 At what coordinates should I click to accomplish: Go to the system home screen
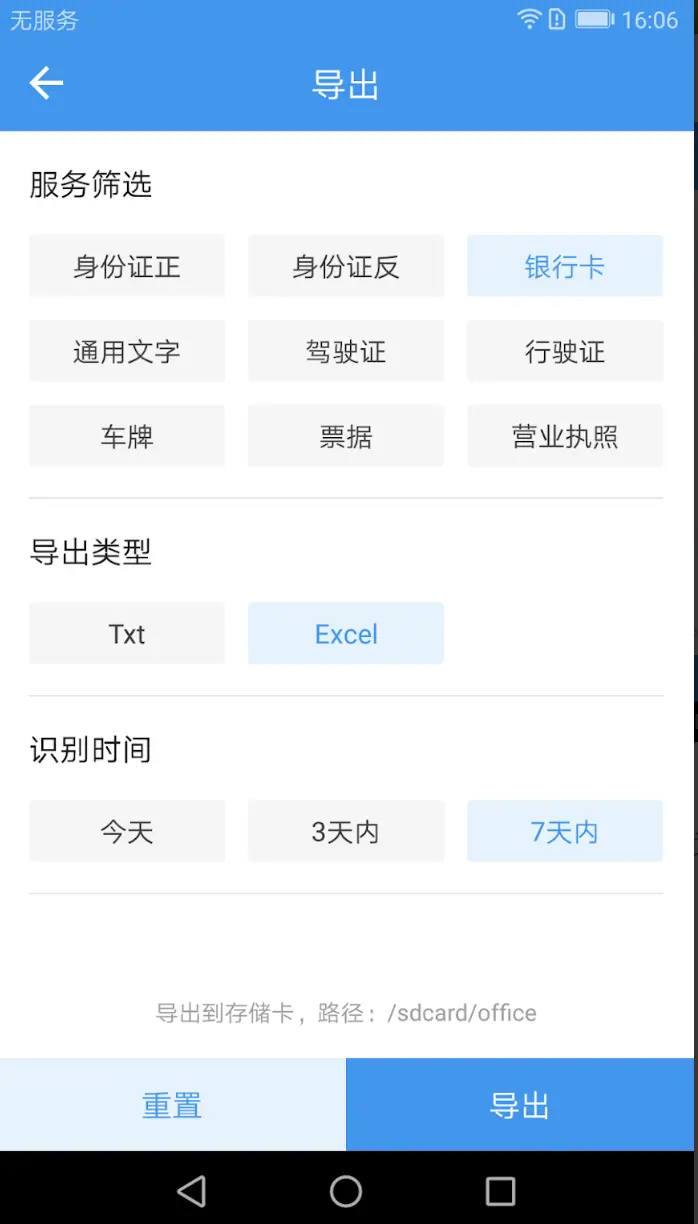click(x=346, y=1190)
